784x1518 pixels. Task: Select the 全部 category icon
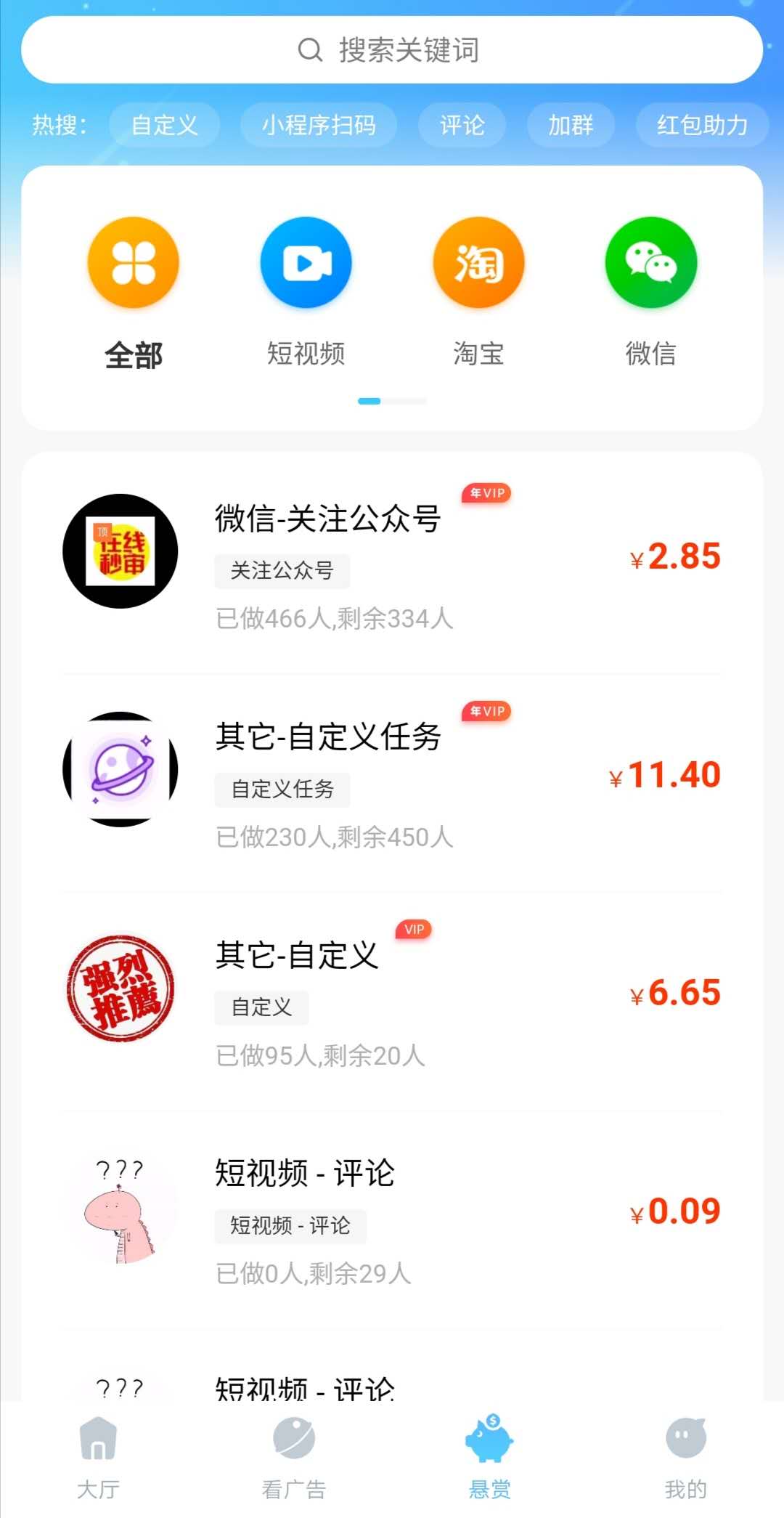pos(132,263)
